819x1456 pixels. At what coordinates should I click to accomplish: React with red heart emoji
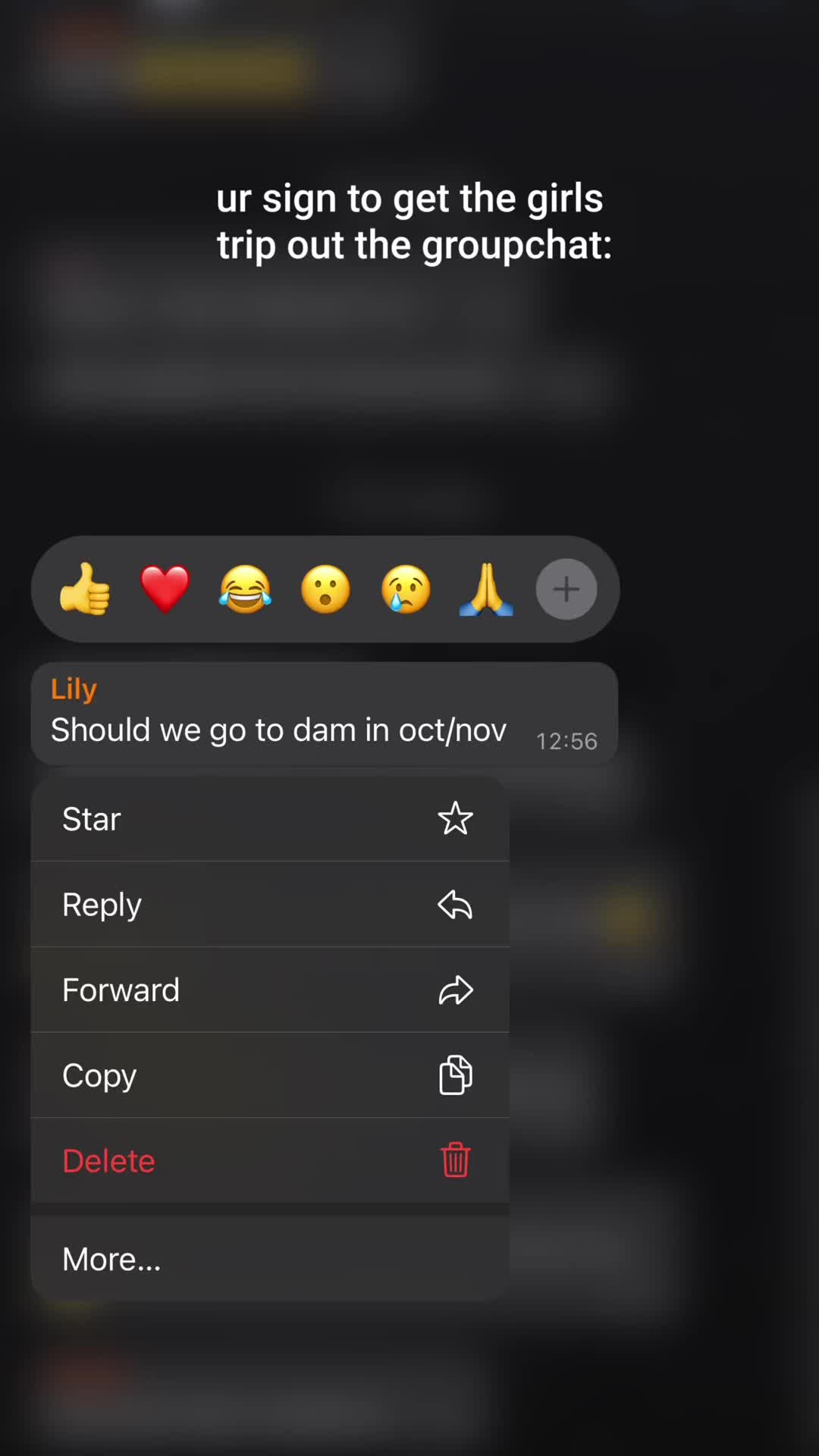(165, 589)
